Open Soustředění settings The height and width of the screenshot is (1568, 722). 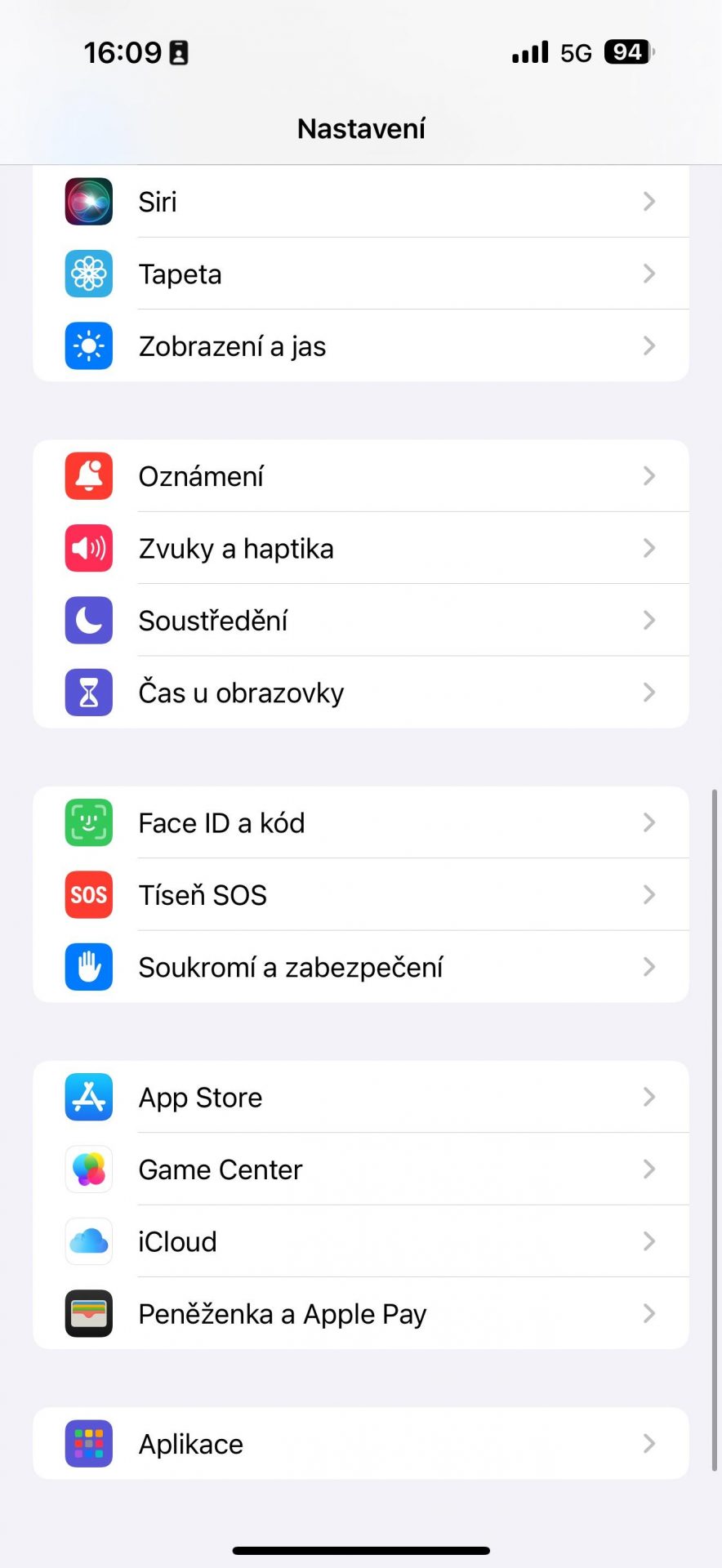tap(361, 620)
